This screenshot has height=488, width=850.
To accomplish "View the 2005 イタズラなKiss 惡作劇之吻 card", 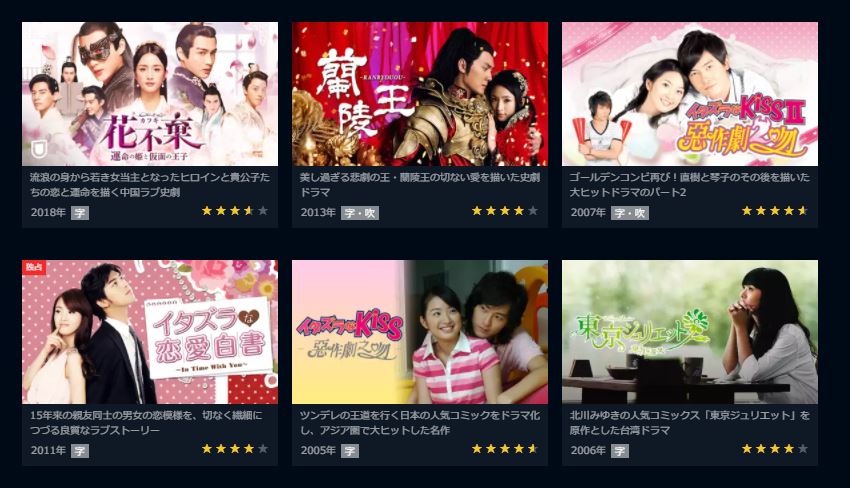I will click(x=420, y=332).
